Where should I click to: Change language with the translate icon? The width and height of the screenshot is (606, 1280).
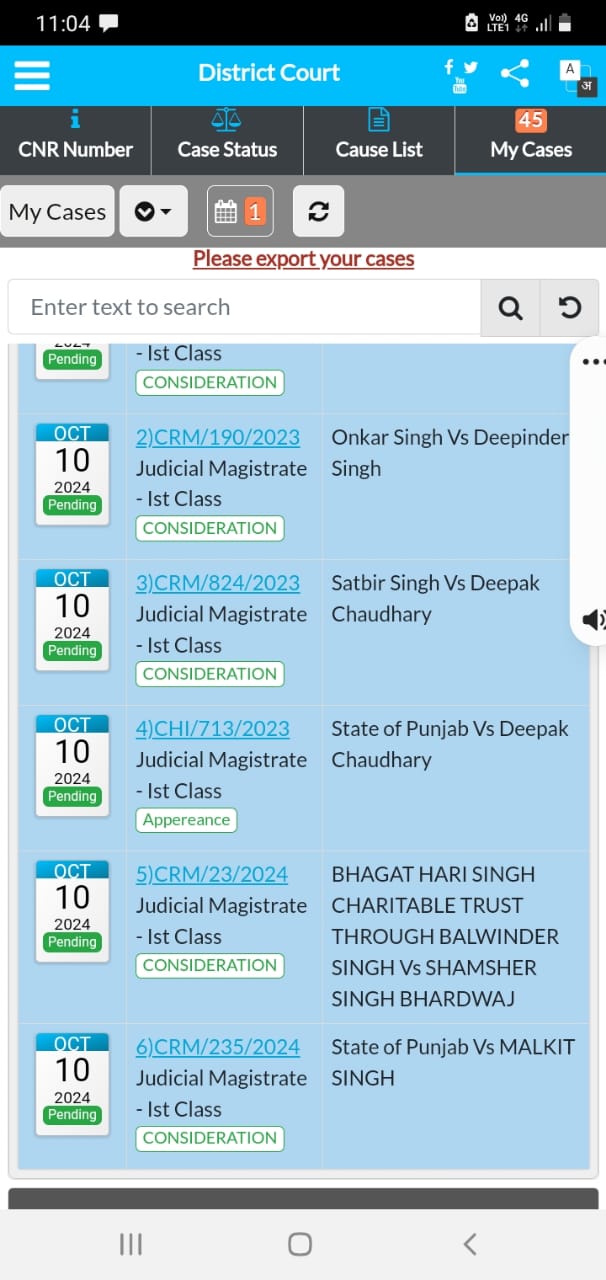click(576, 76)
